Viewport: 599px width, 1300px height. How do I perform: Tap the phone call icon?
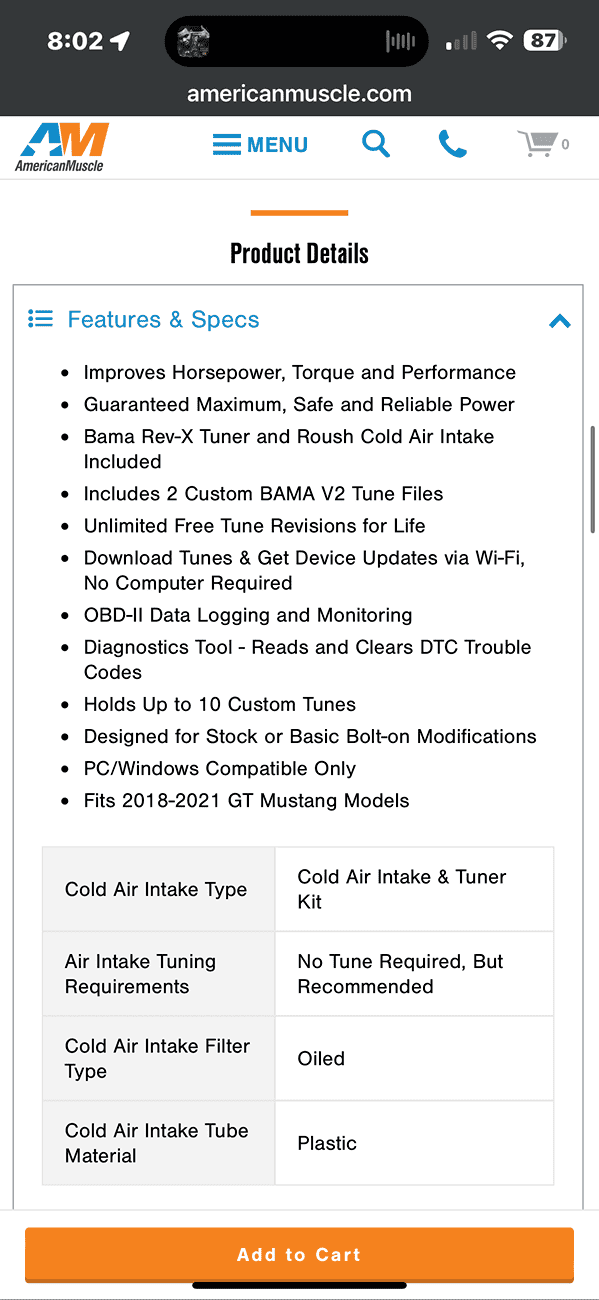click(x=453, y=144)
